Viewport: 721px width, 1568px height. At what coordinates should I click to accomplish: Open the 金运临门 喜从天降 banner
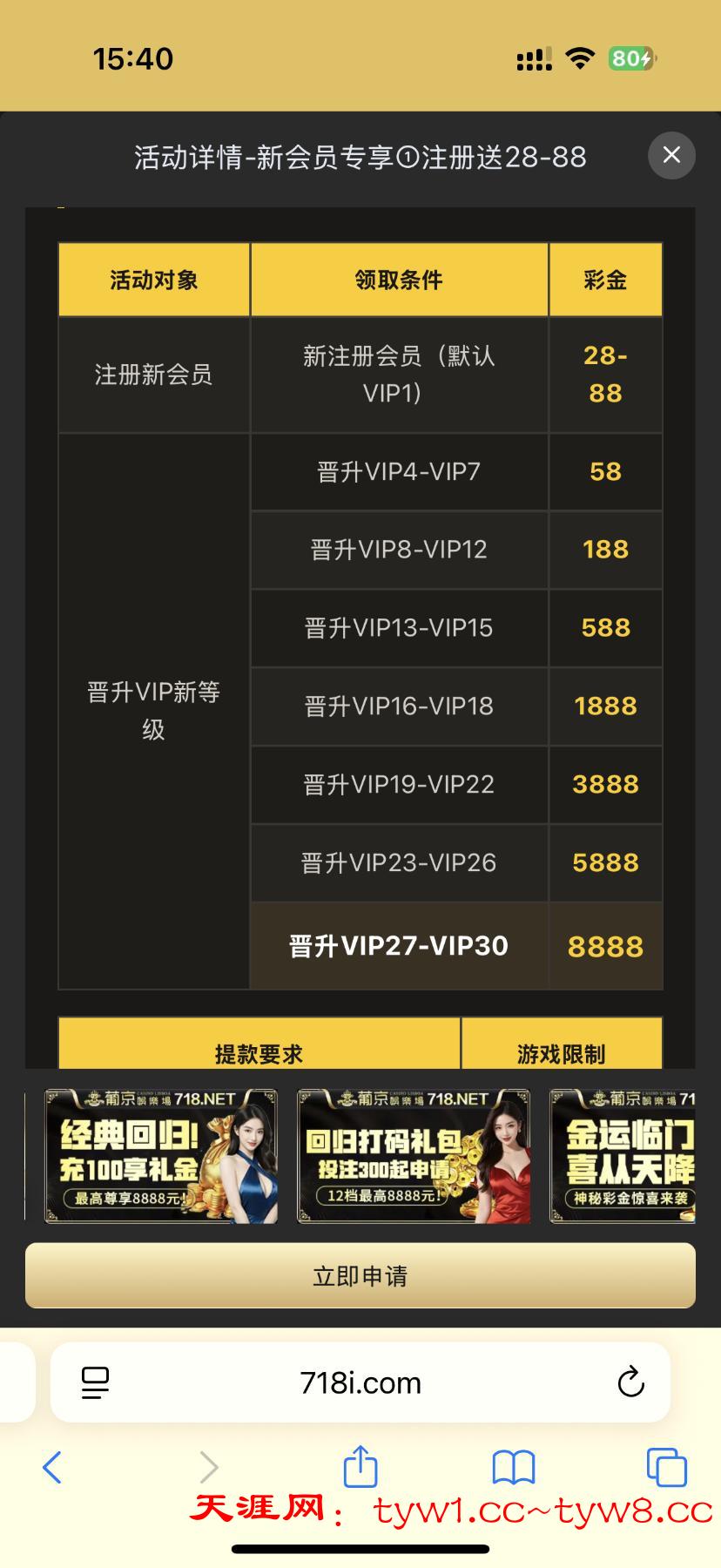[x=623, y=1156]
